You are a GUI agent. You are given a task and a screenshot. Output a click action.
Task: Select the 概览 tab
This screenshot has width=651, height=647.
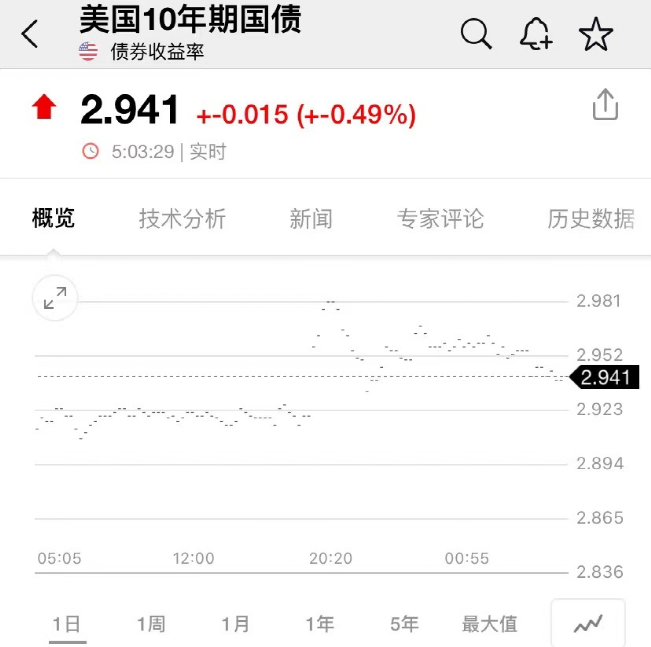pos(53,218)
